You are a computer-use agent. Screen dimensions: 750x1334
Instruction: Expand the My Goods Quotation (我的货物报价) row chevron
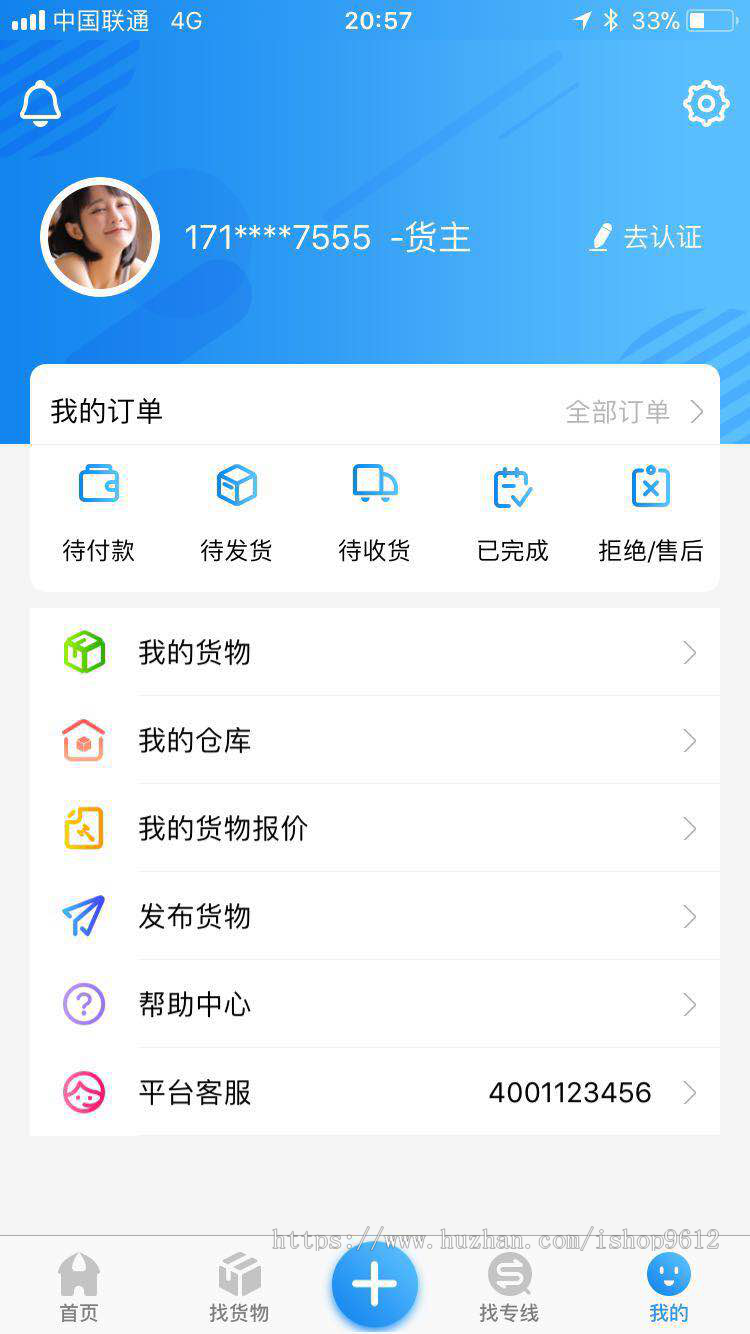(689, 828)
